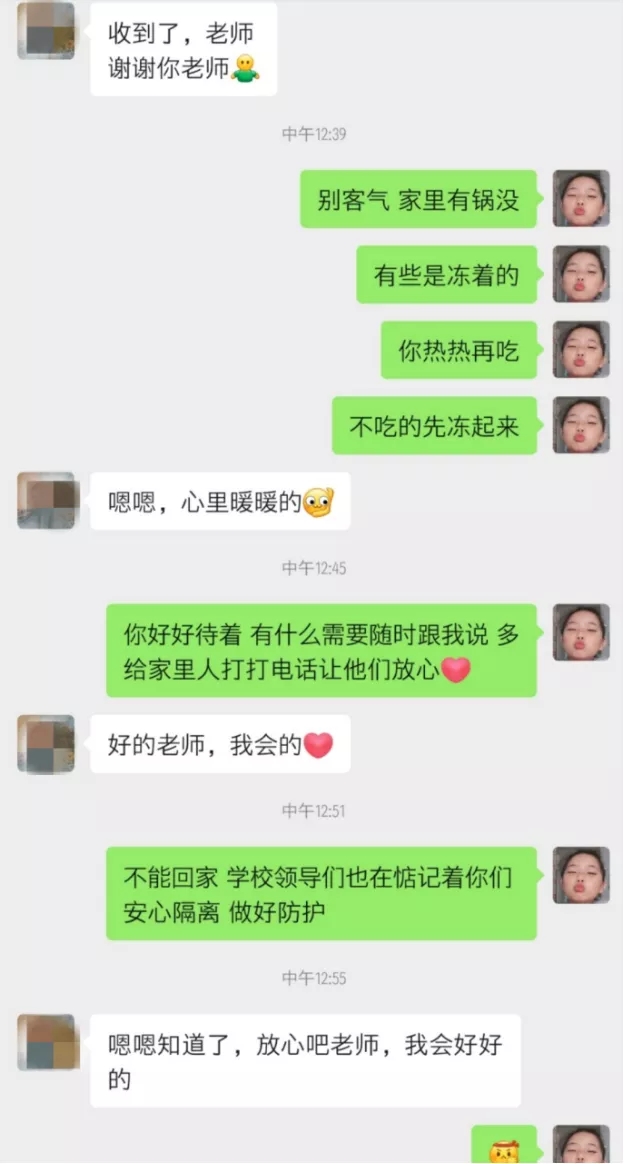
Task: Tap avatar next to '好的老师，我会的'
Action: (46, 743)
